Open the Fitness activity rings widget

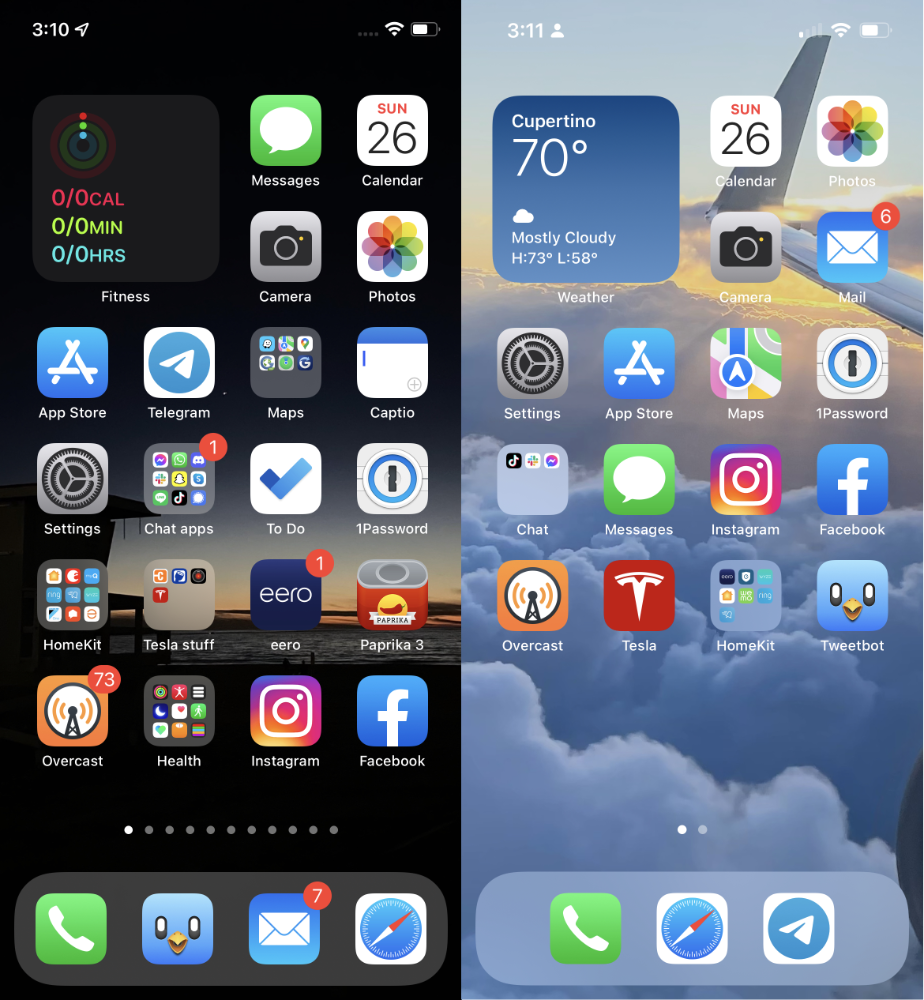click(125, 188)
